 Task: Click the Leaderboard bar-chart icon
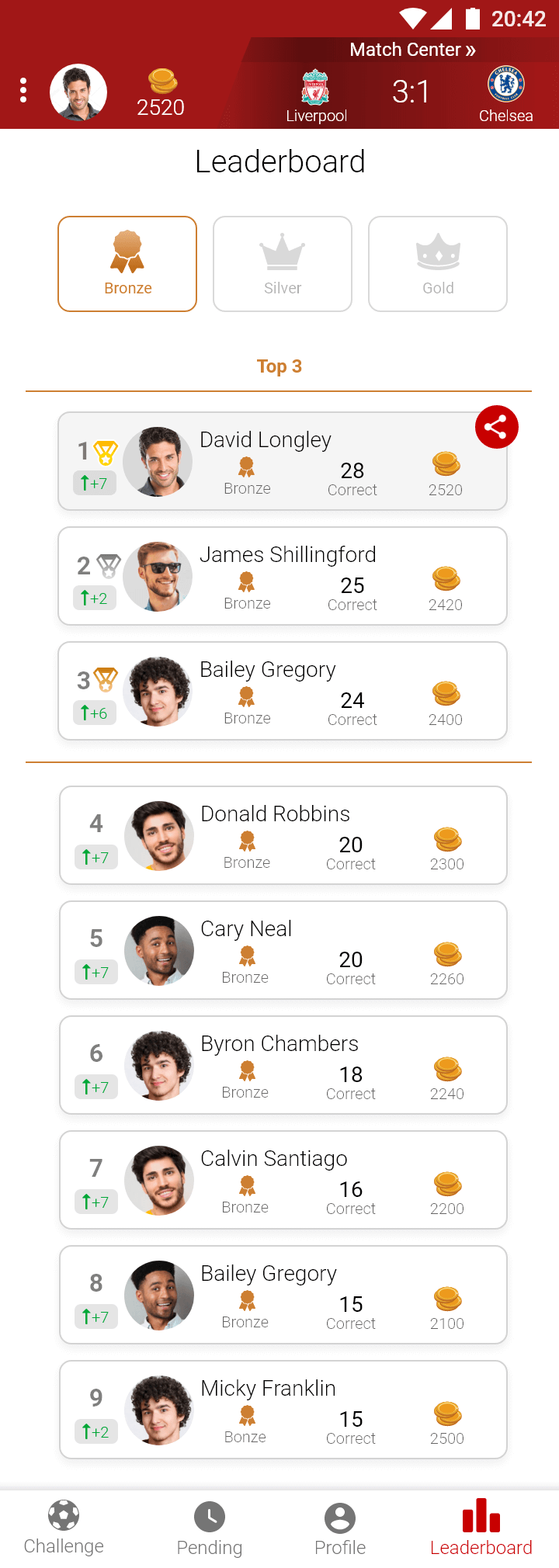click(x=481, y=1514)
